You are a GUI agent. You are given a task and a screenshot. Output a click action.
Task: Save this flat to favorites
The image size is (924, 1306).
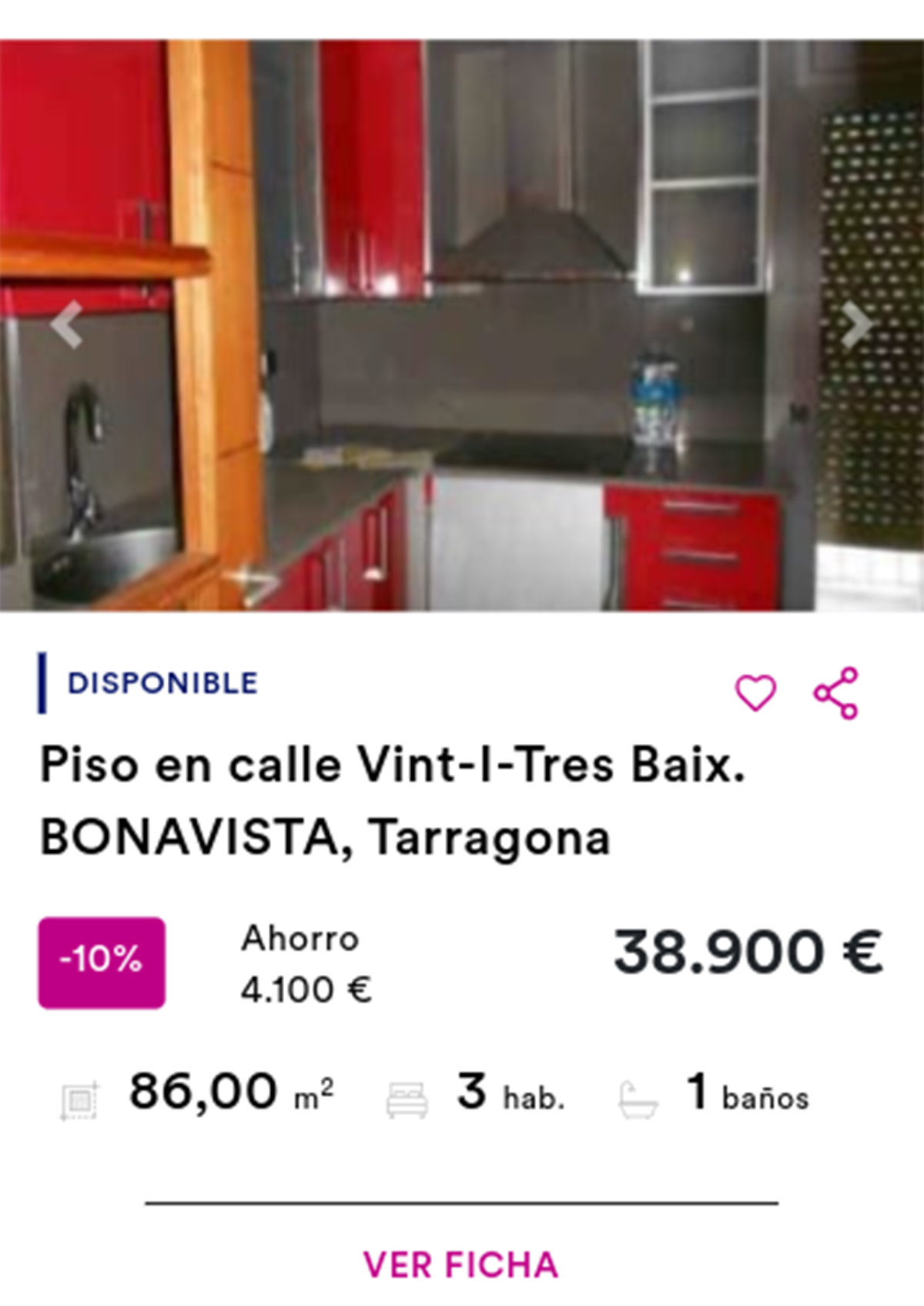coord(755,692)
